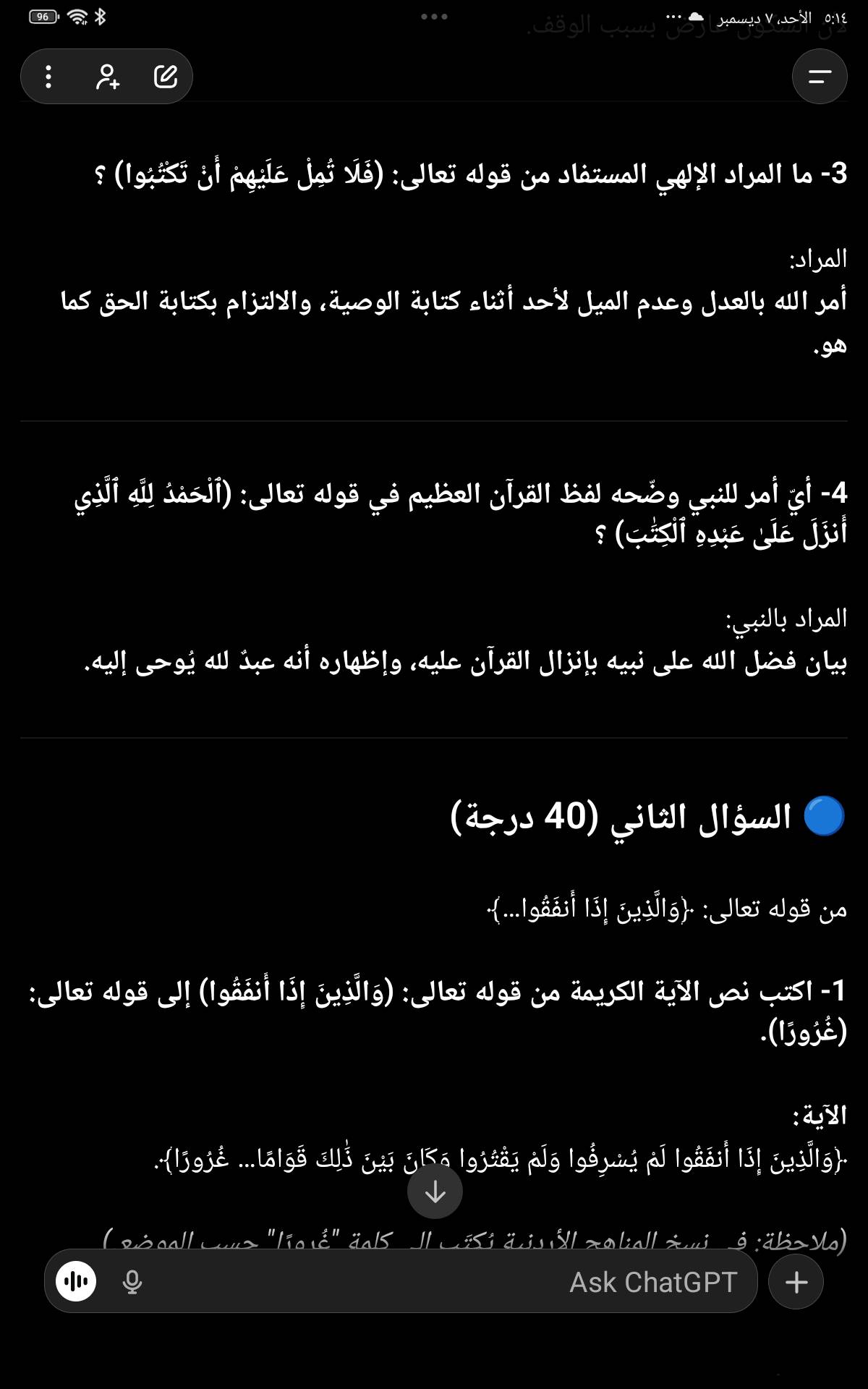The image size is (868, 1389).
Task: Open the three-dot overflow menu
Action: 48,77
